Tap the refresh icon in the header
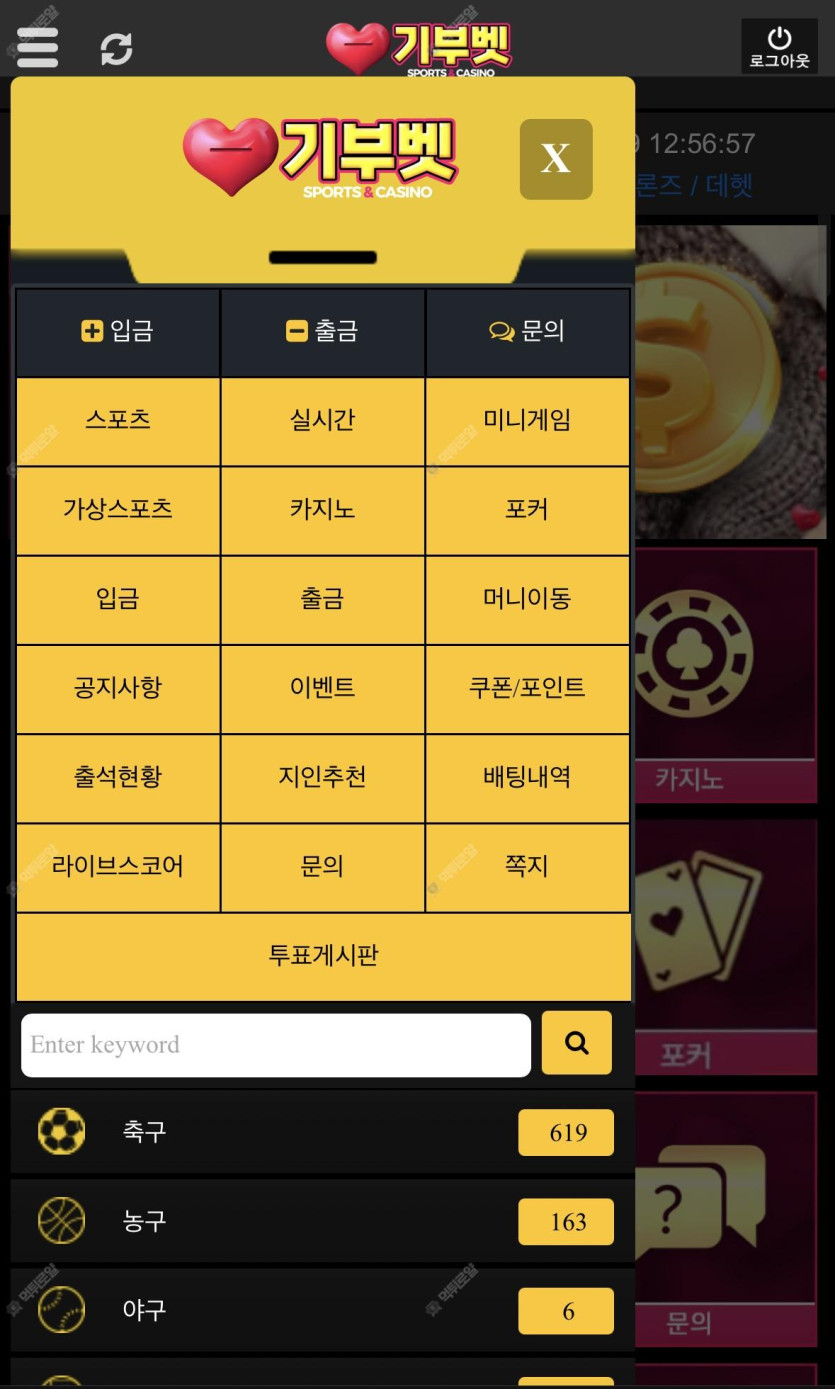 tap(116, 49)
